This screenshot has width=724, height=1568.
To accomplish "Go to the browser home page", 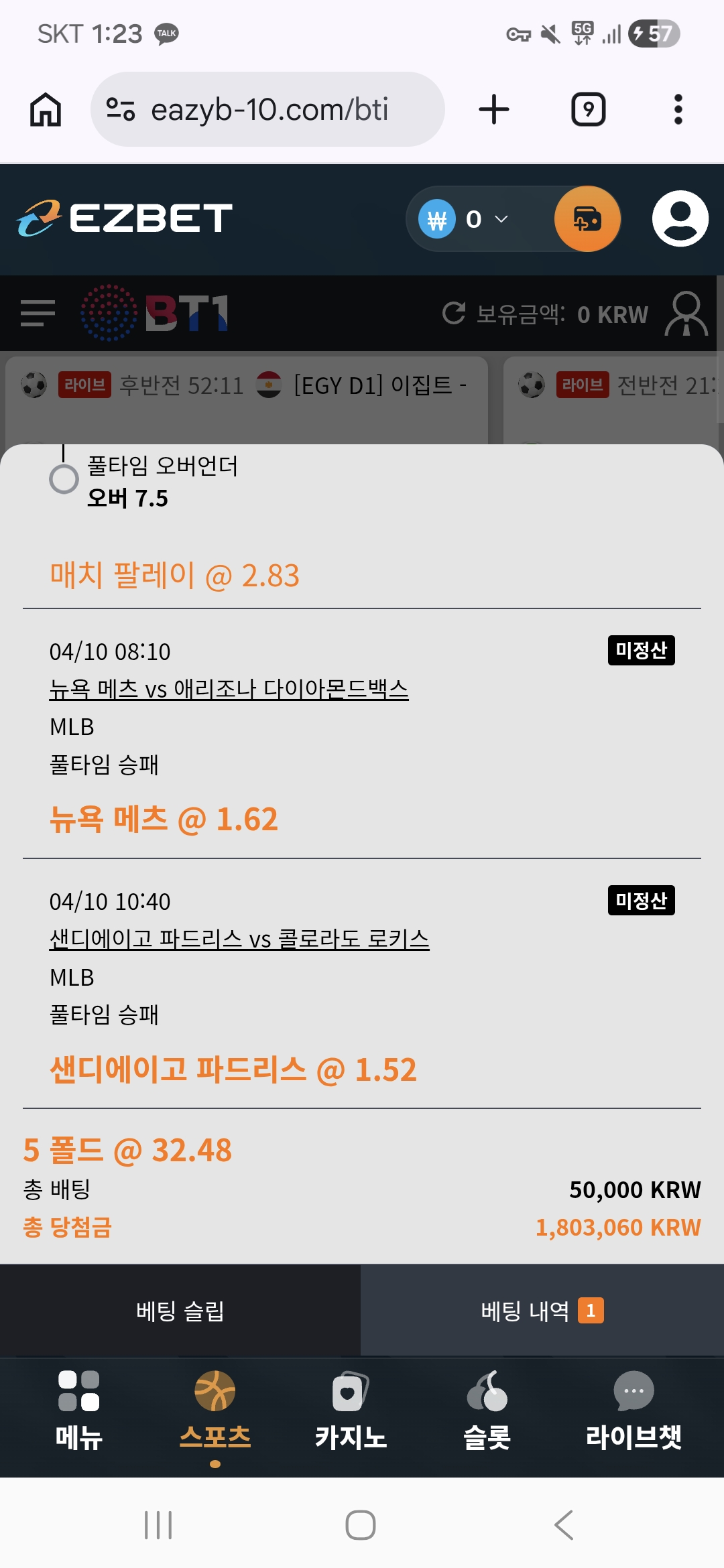I will point(46,109).
